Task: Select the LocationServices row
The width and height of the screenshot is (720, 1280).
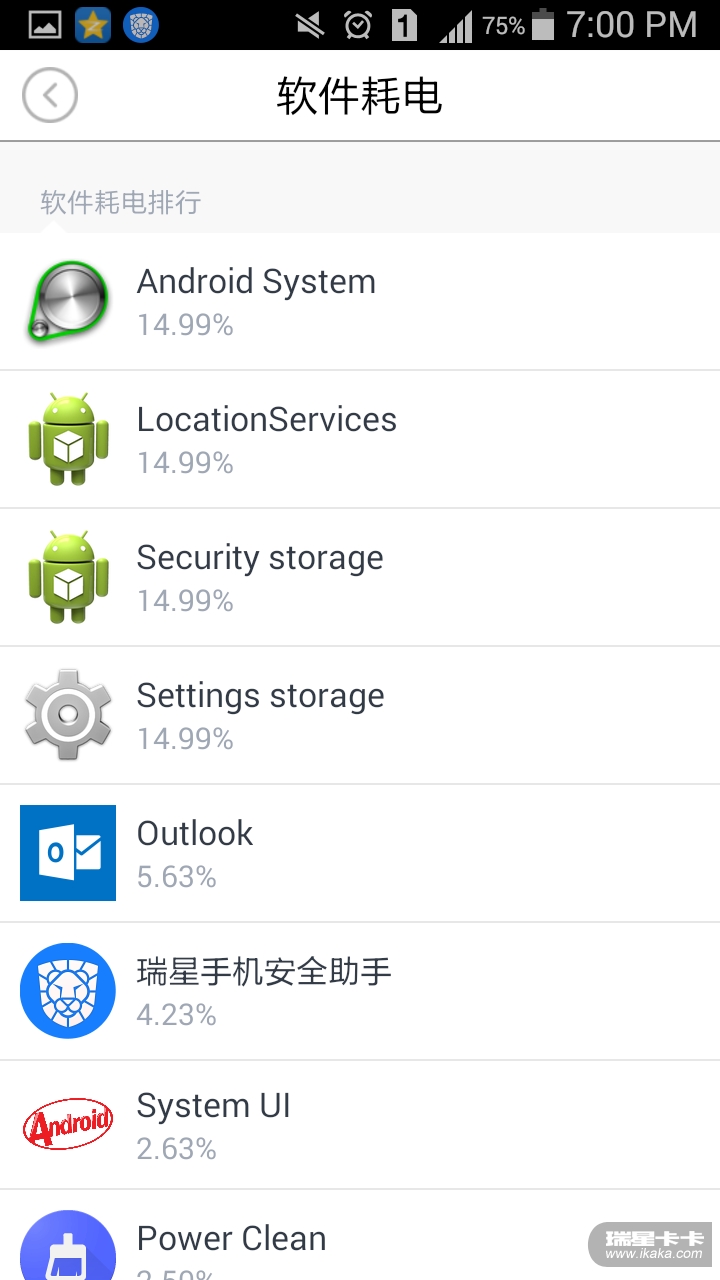Action: click(360, 439)
